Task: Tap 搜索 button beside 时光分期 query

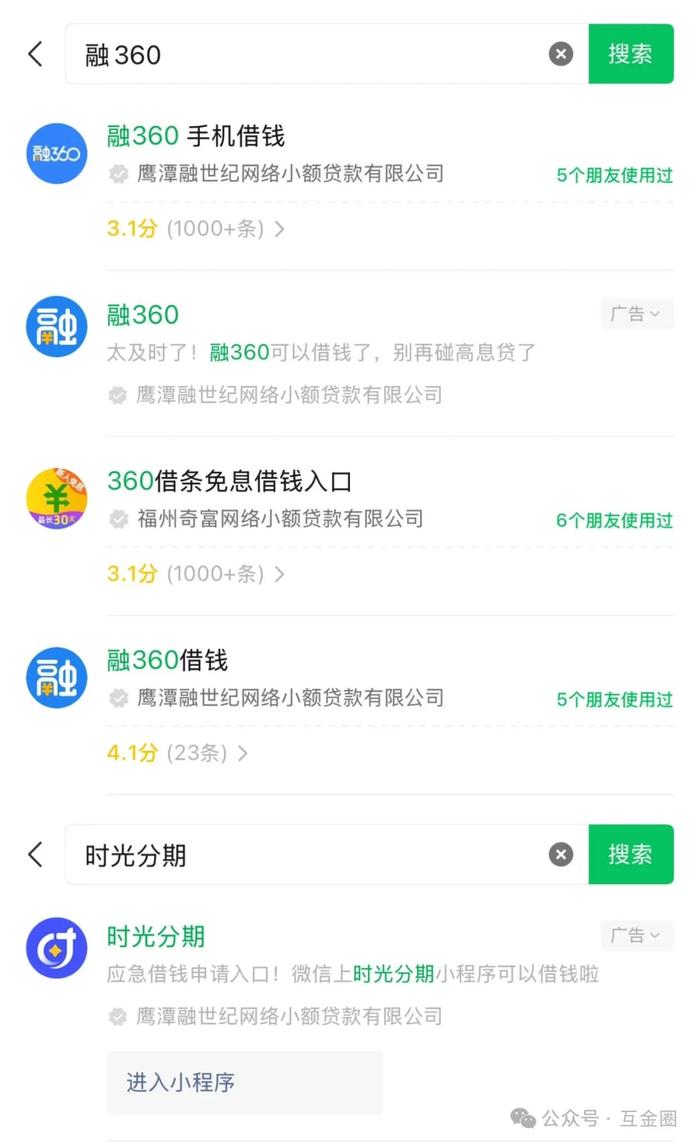Action: tap(631, 854)
